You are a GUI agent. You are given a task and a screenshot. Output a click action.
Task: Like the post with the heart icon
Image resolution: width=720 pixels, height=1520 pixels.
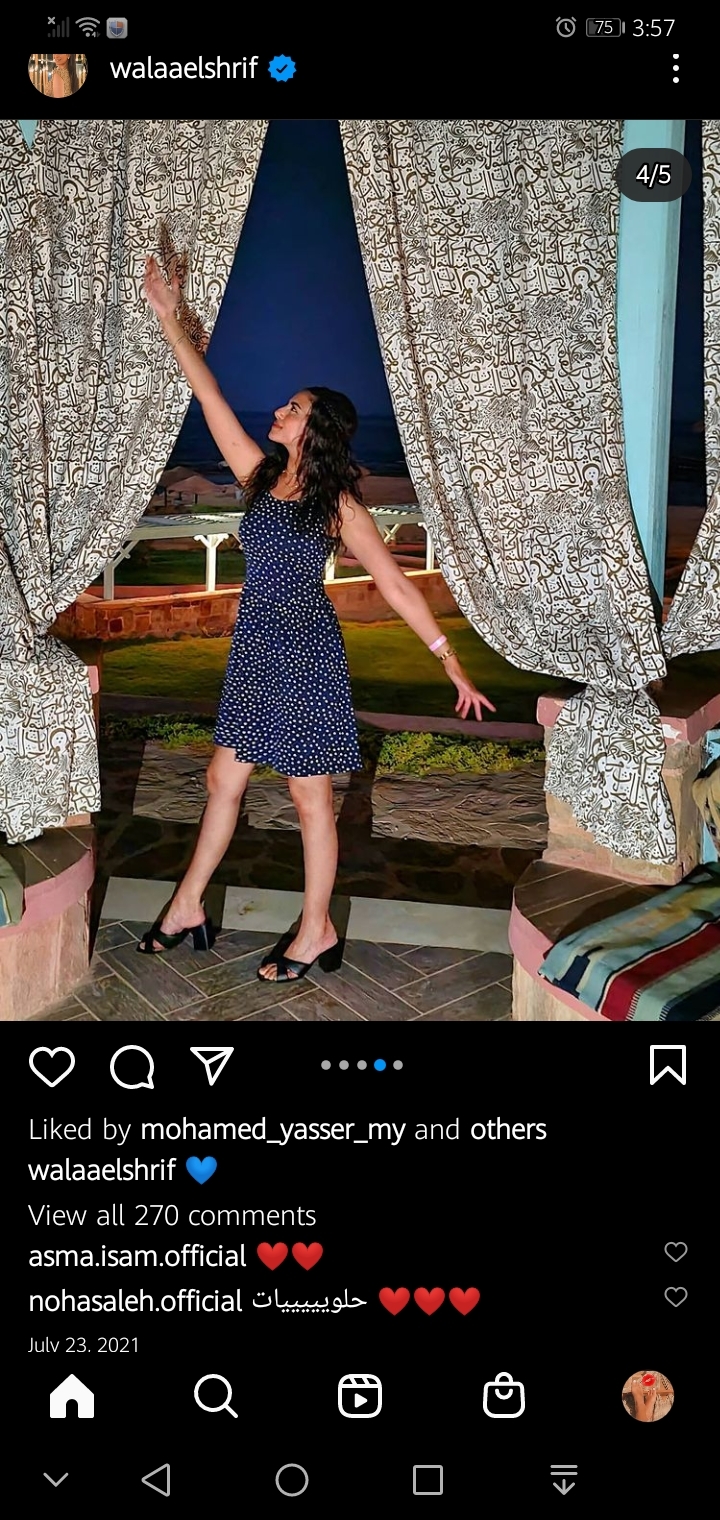pyautogui.click(x=52, y=1066)
